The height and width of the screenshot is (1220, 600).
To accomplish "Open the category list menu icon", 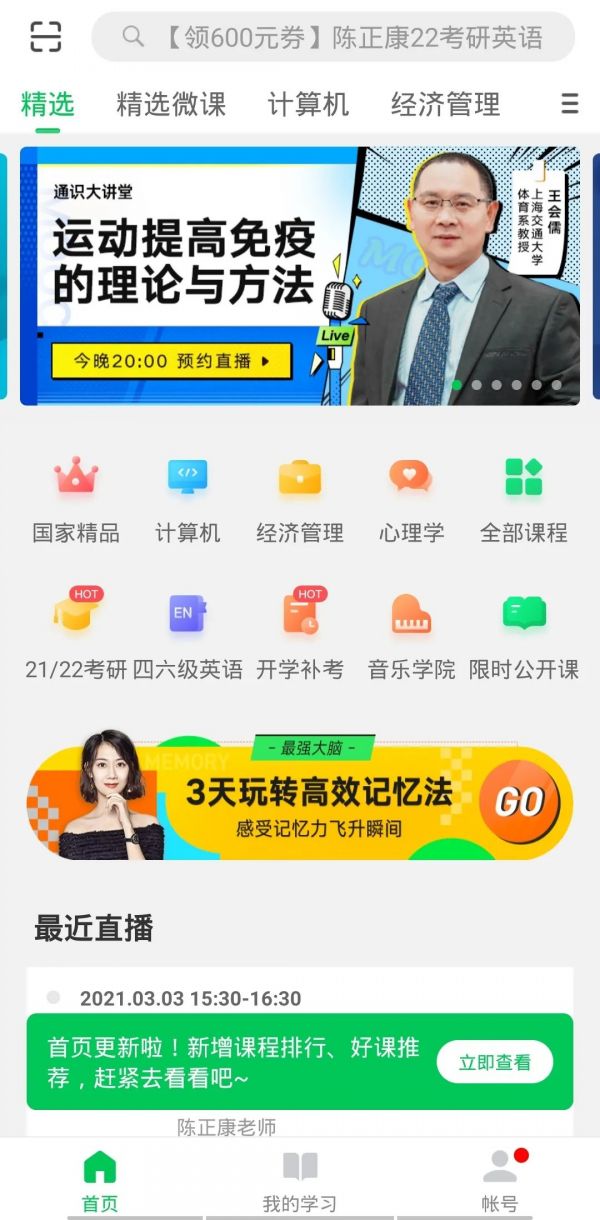I will pyautogui.click(x=570, y=104).
